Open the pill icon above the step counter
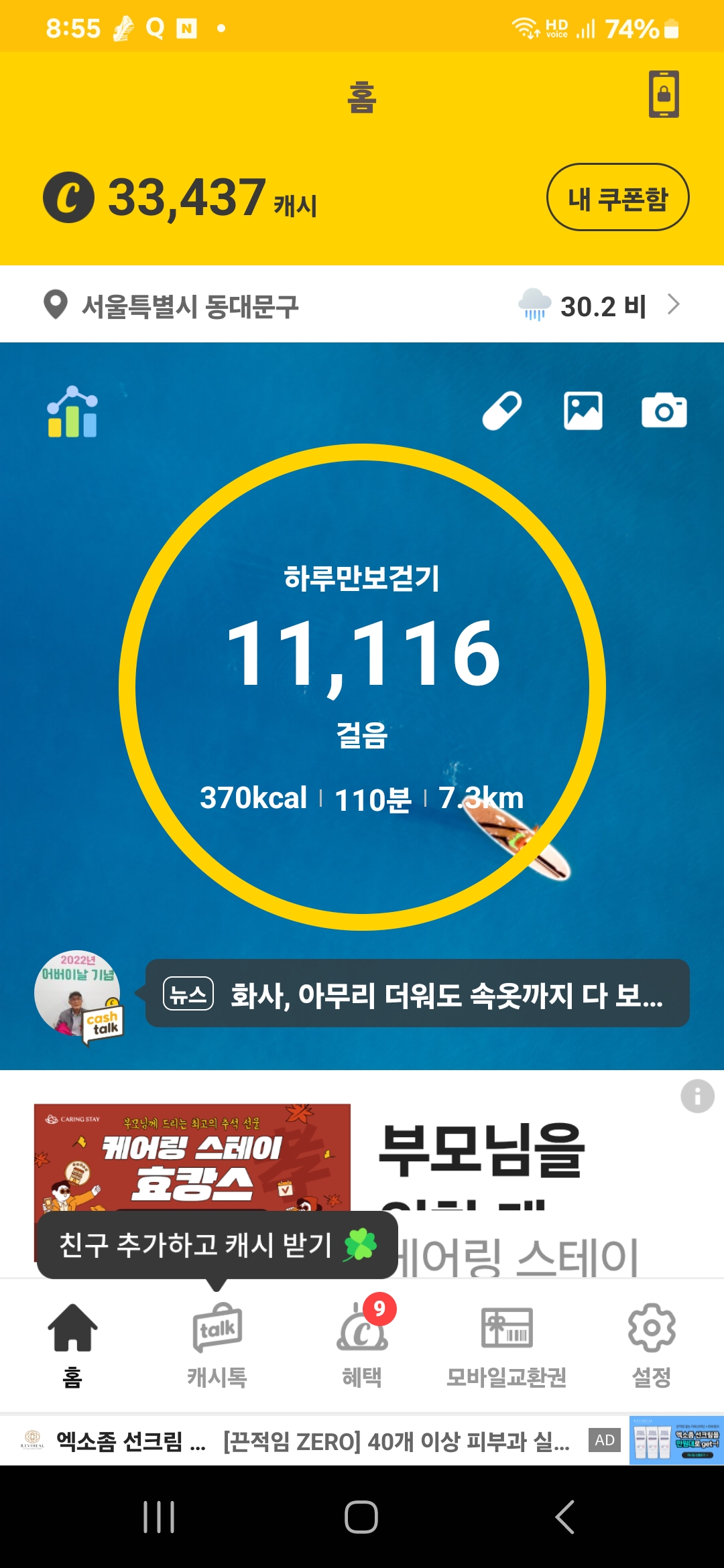The width and height of the screenshot is (724, 1568). point(502,411)
